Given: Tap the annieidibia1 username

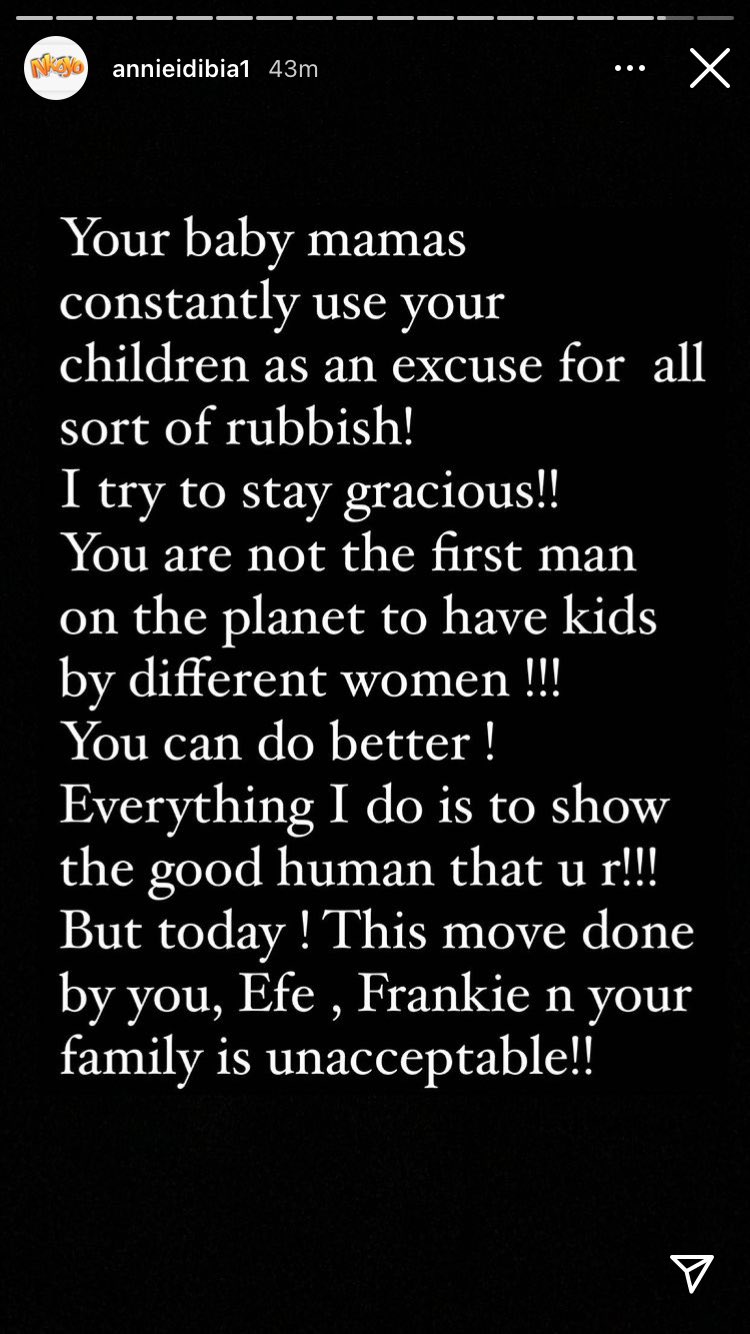Looking at the screenshot, I should (x=181, y=69).
